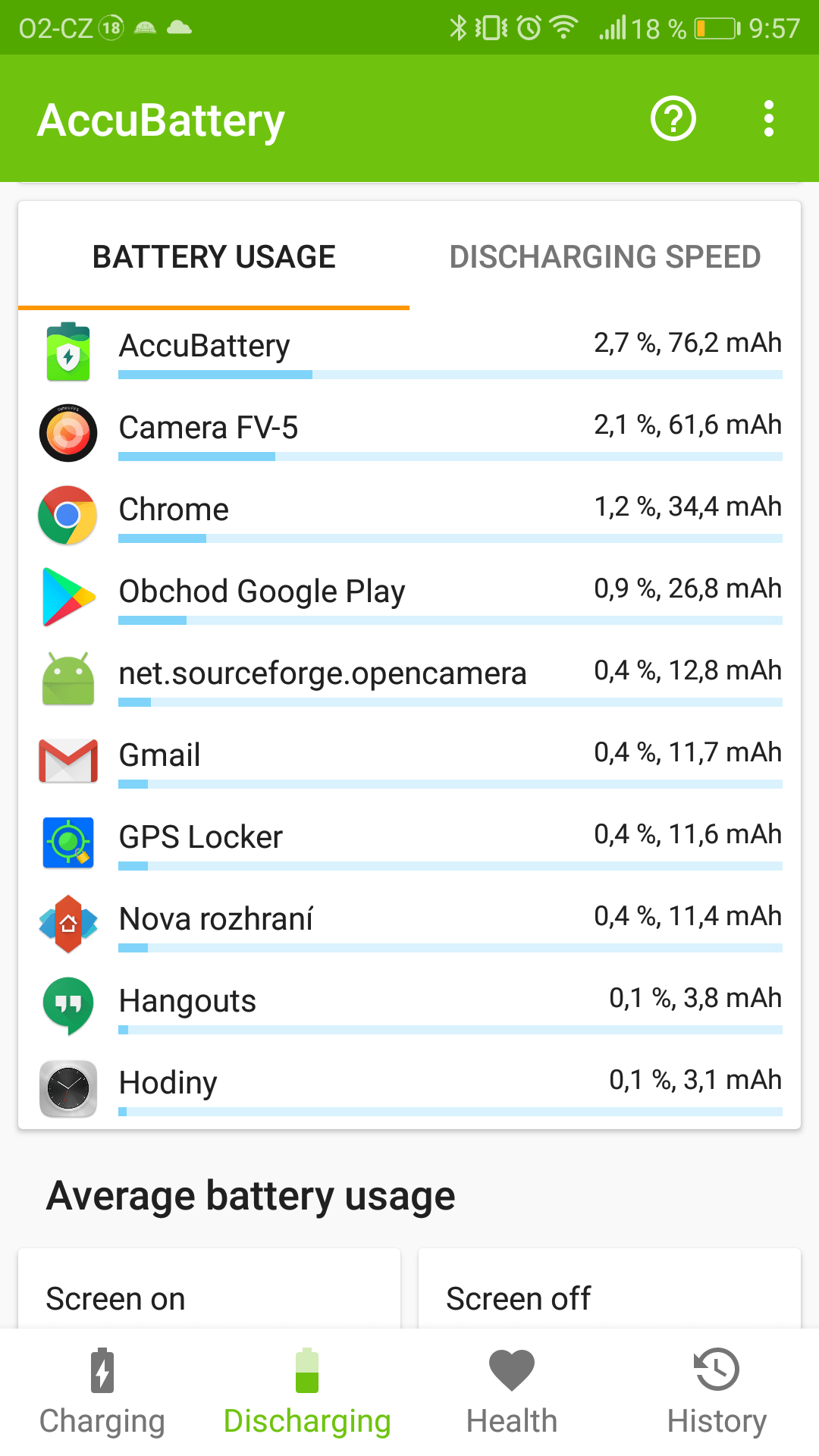View Hodiny battery usage details
The image size is (819, 1456).
coord(409,1088)
